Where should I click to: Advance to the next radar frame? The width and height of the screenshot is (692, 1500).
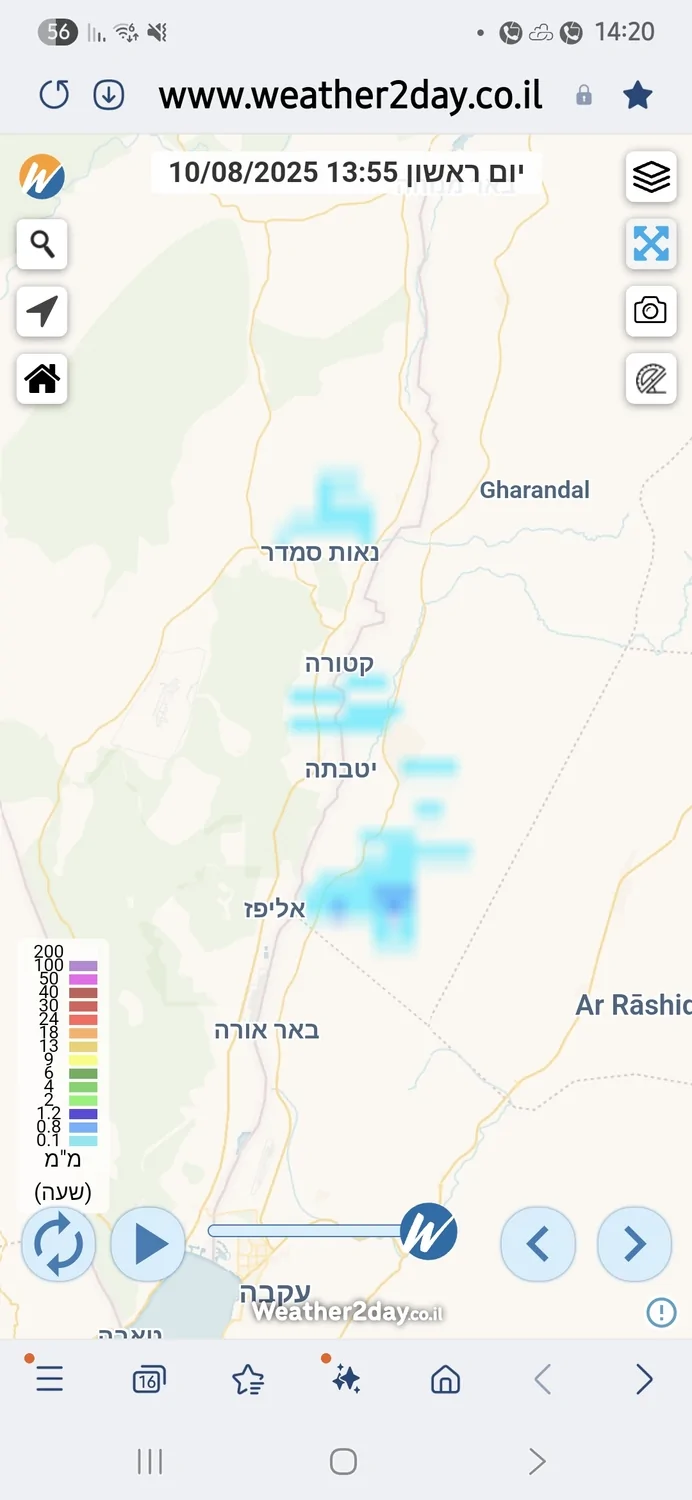pyautogui.click(x=634, y=1244)
